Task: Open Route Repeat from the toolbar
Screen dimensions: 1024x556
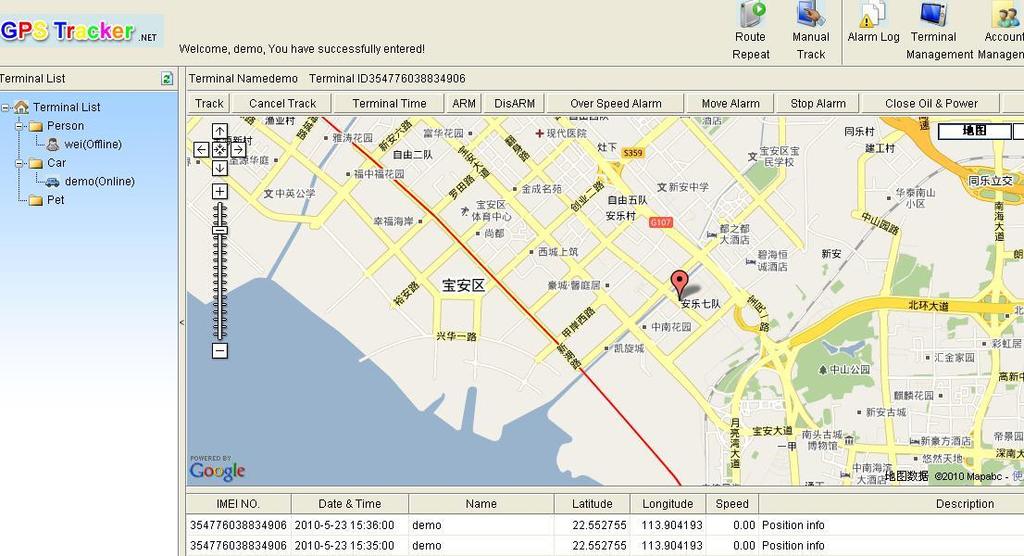Action: tap(750, 30)
